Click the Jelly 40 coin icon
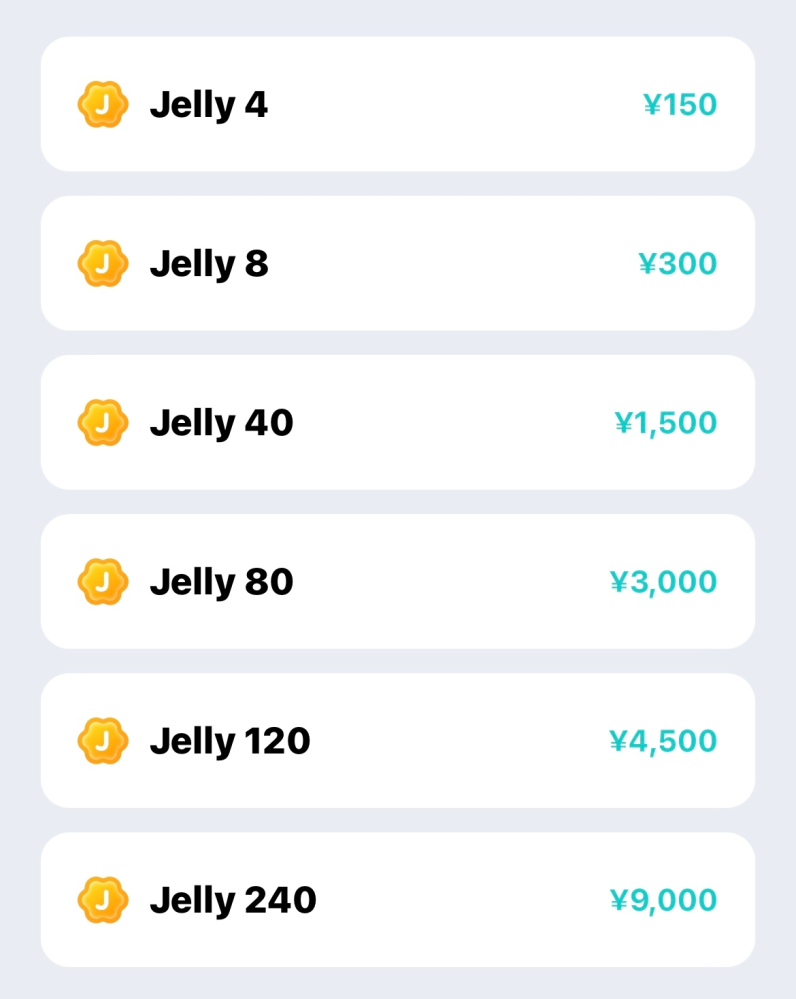 102,422
